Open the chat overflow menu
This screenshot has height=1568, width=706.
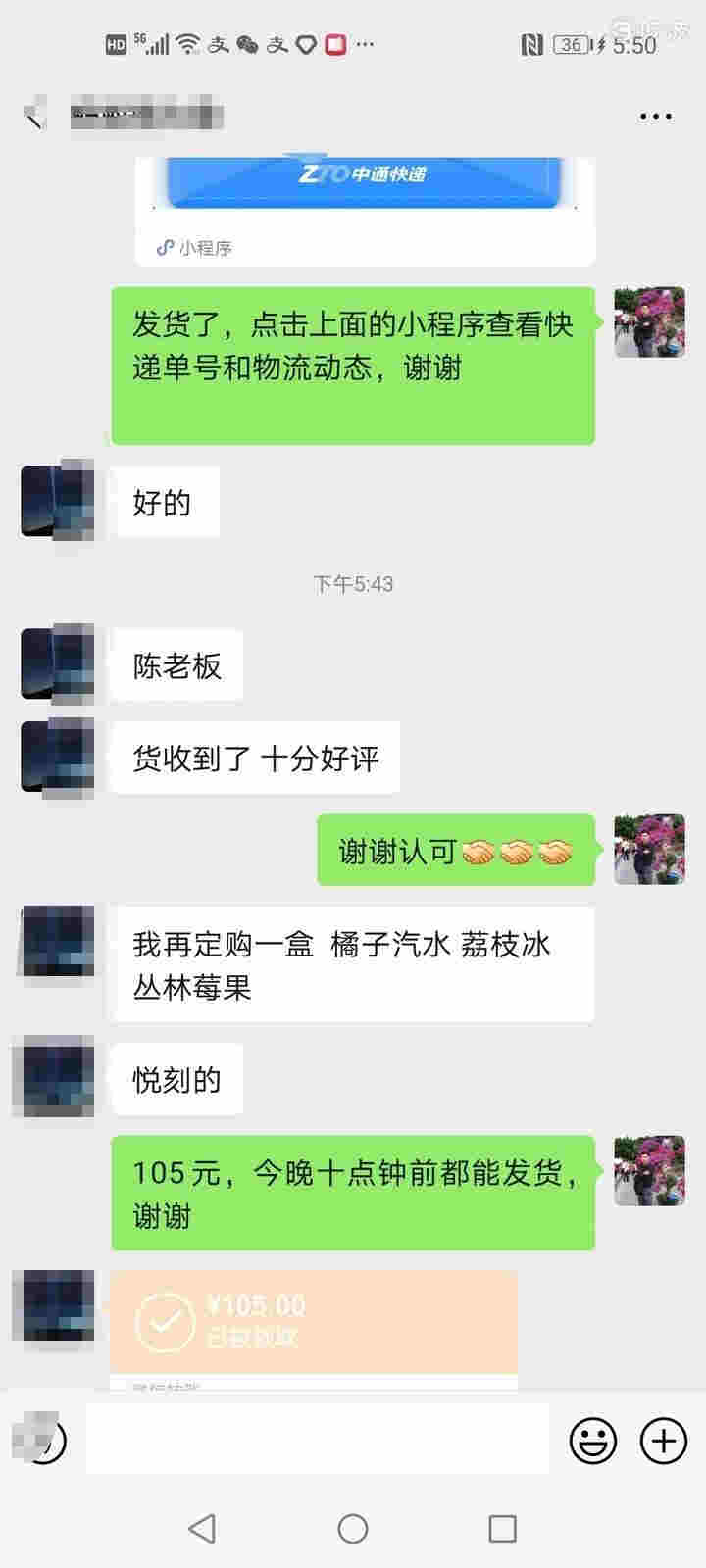(655, 116)
